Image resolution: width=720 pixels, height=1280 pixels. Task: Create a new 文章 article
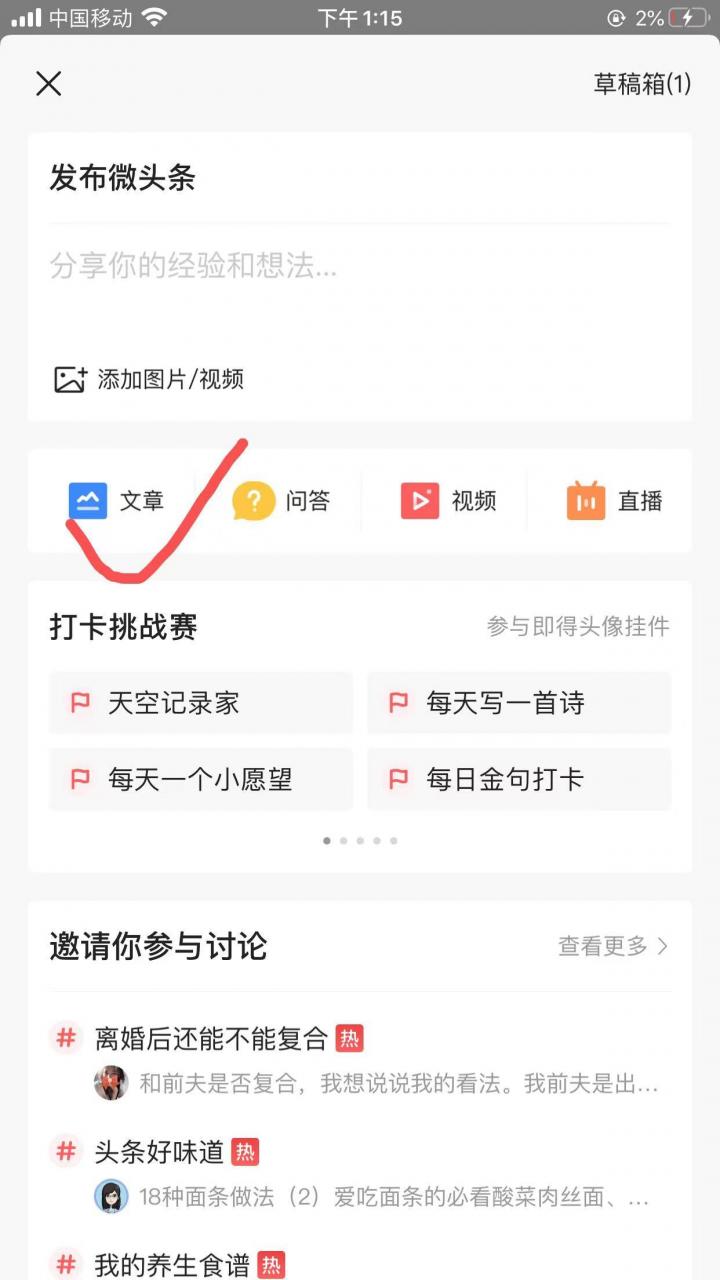(x=116, y=501)
